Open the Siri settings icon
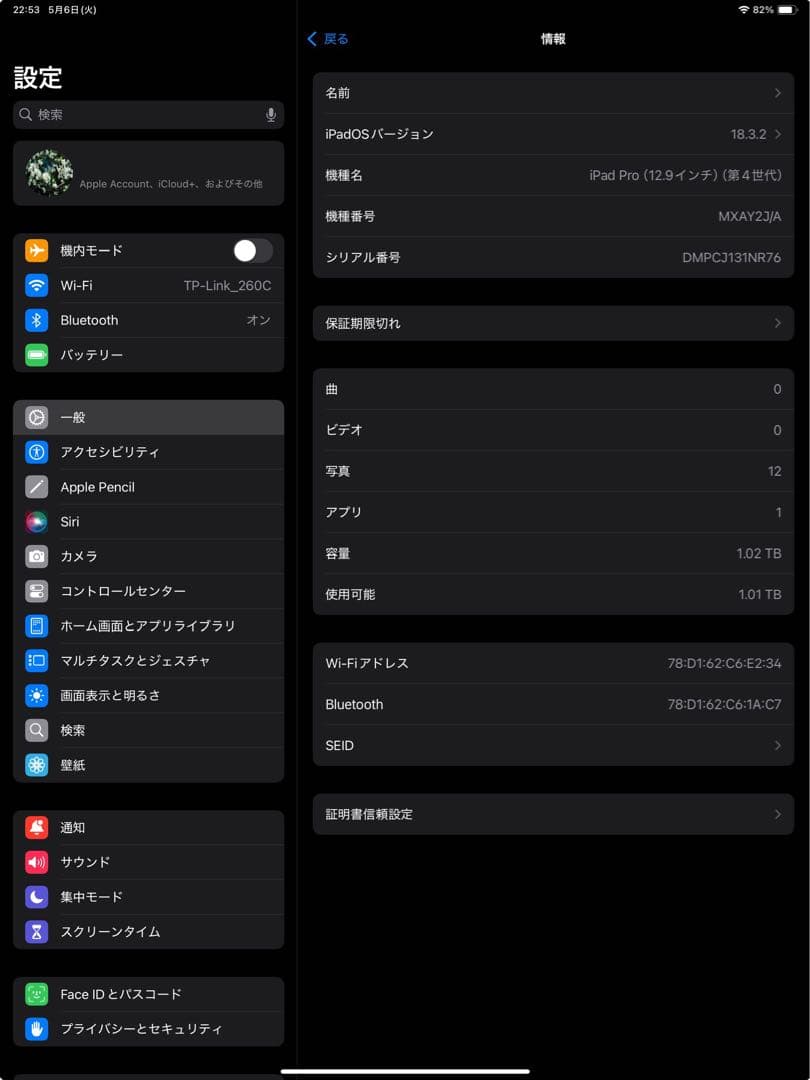 pyautogui.click(x=36, y=521)
